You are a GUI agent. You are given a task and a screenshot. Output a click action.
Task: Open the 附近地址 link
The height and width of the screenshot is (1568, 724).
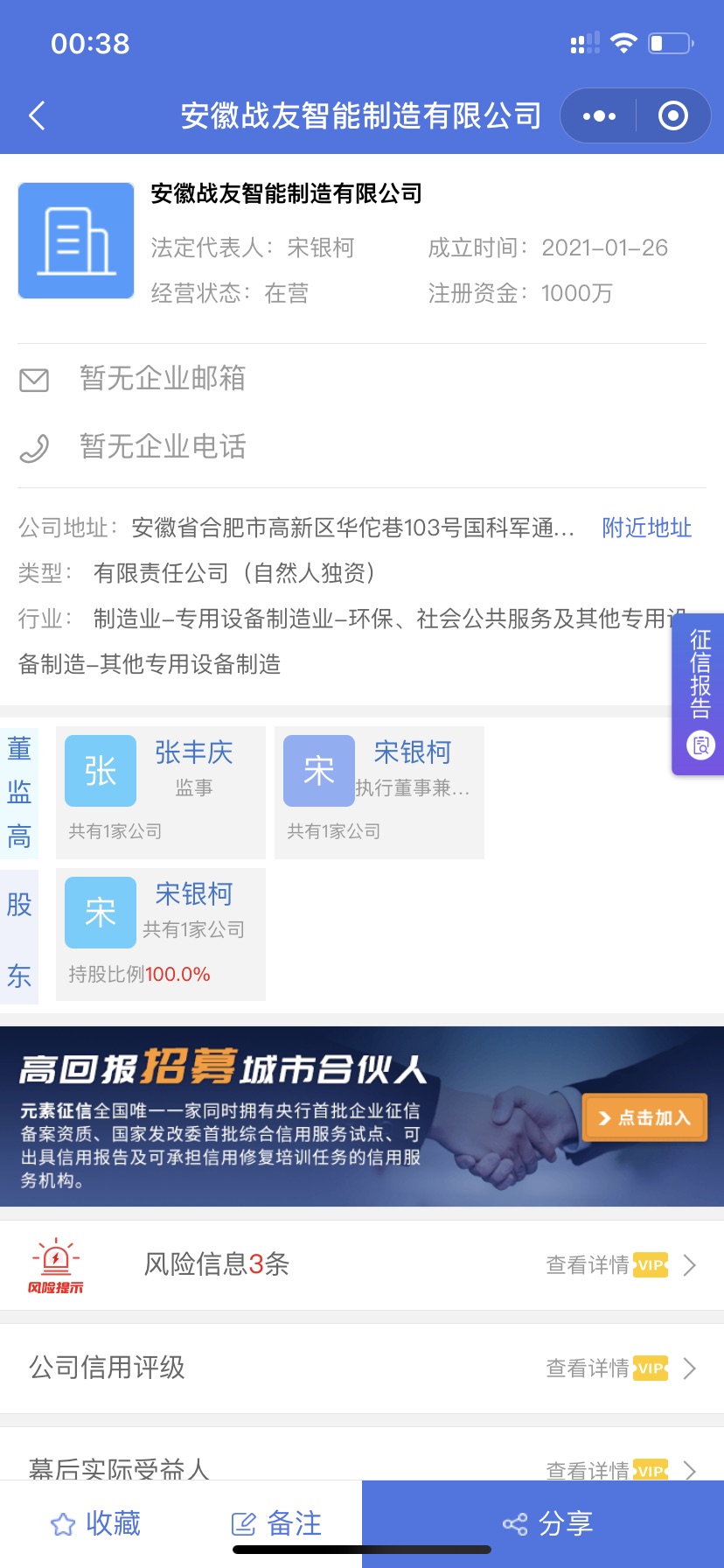tap(646, 528)
